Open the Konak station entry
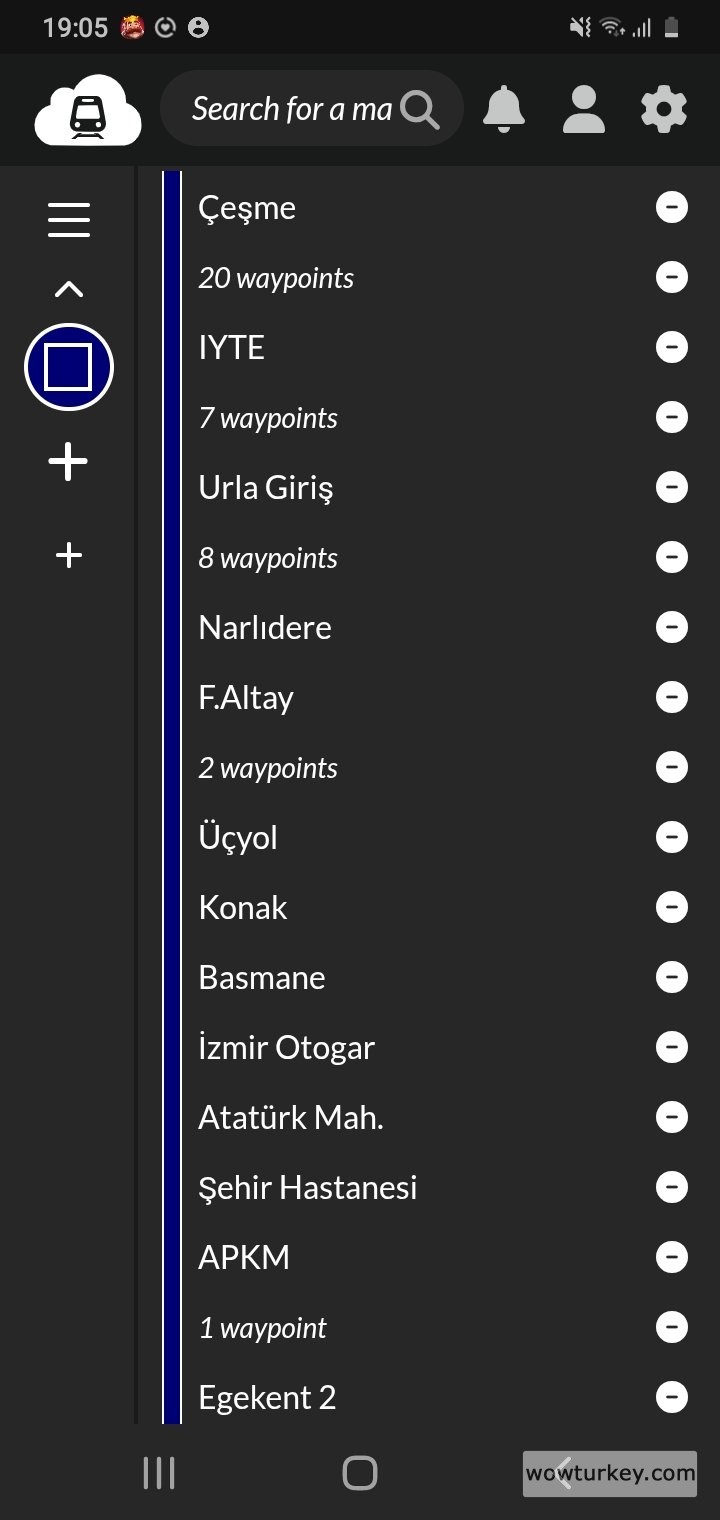 243,908
